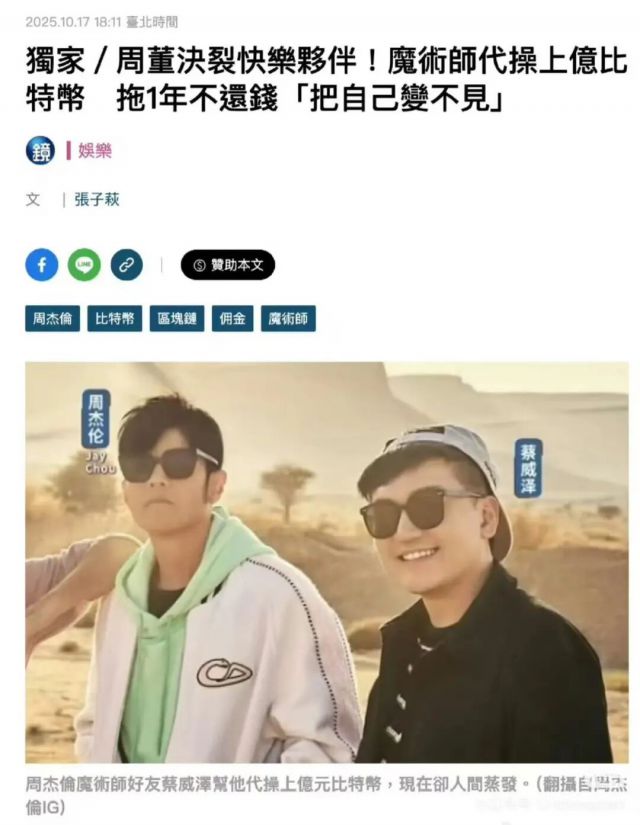The image size is (640, 825).
Task: Open the 佣金 tag
Action: point(232,319)
